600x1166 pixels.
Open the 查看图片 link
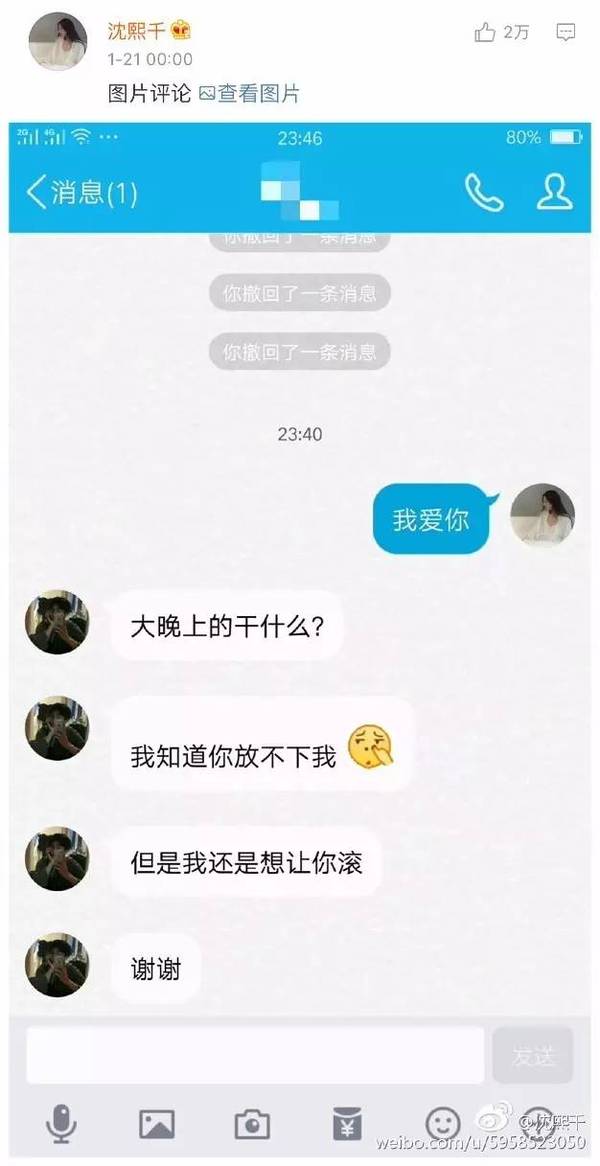[250, 94]
